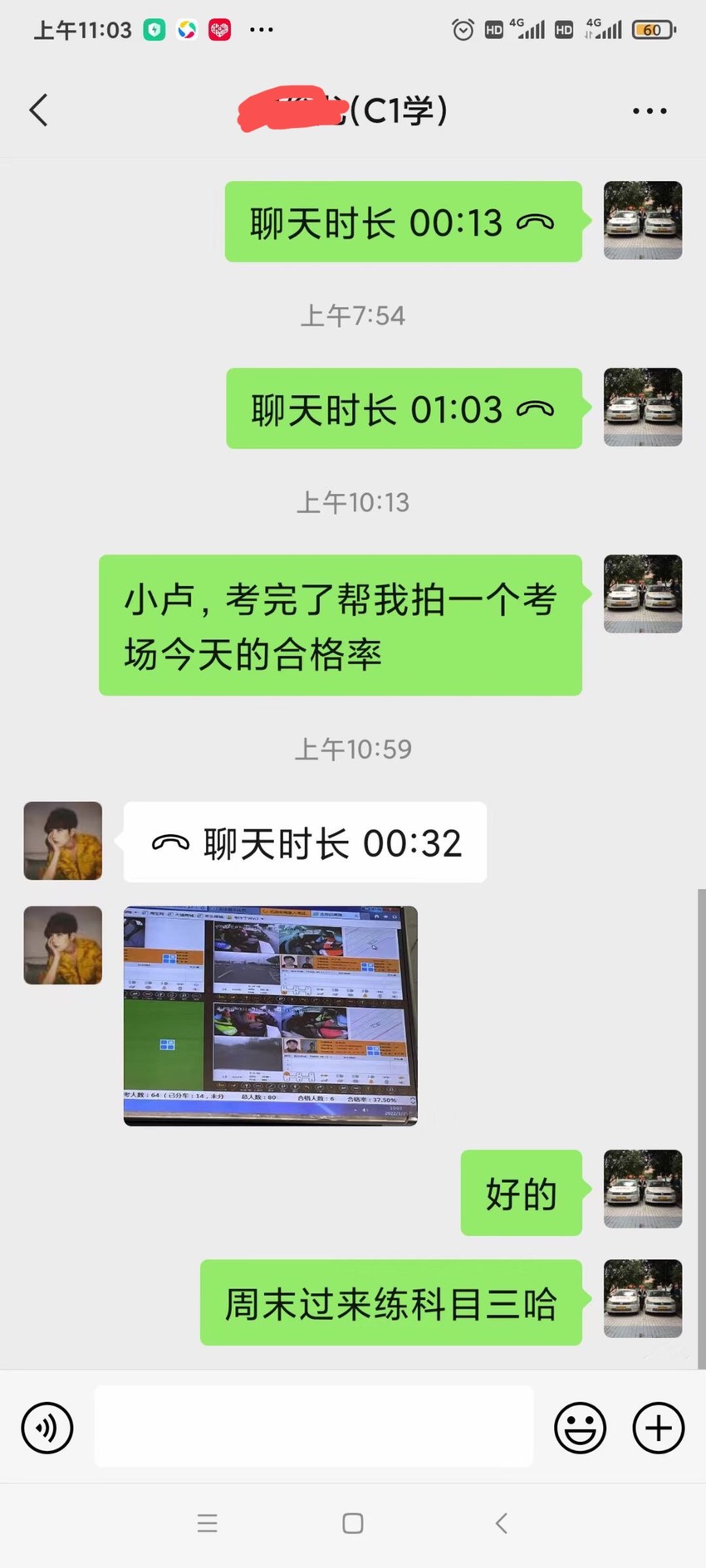Open the plus attachment menu
This screenshot has width=706, height=1568.
[659, 1428]
